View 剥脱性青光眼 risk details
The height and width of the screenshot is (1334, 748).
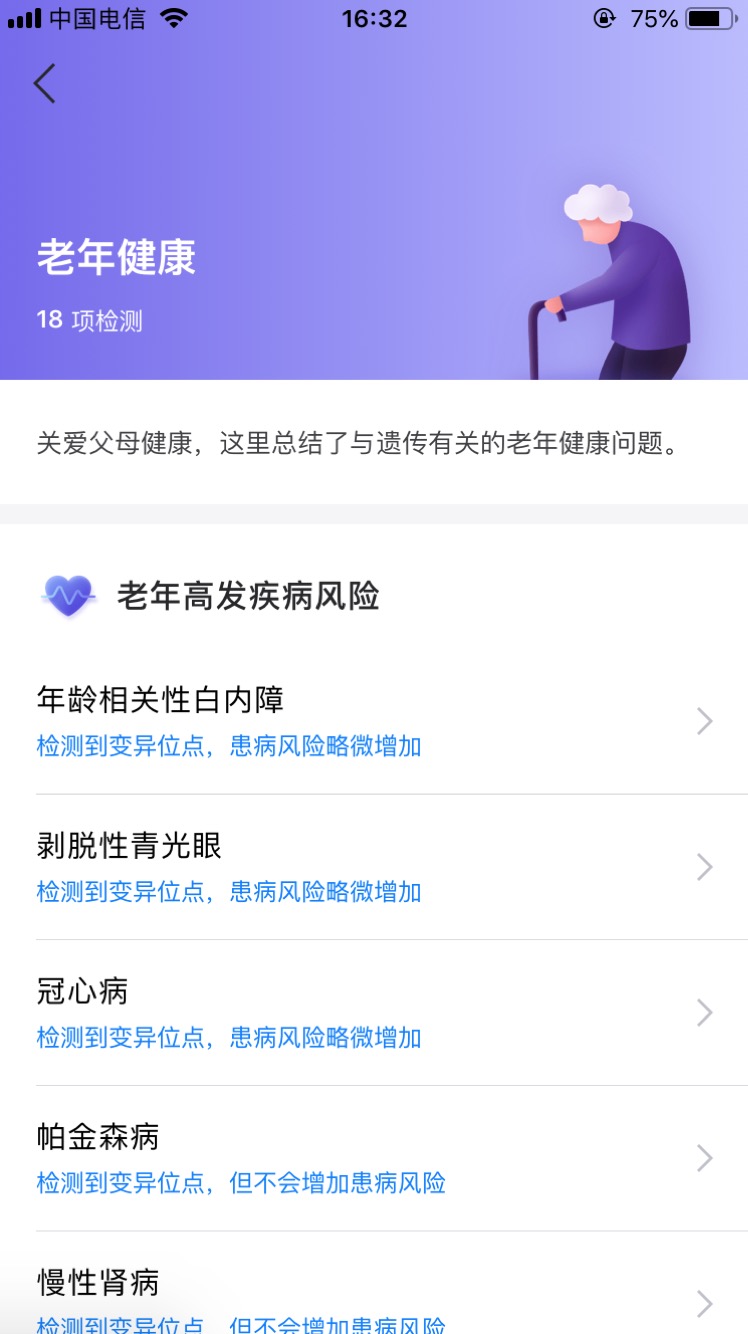(x=374, y=867)
